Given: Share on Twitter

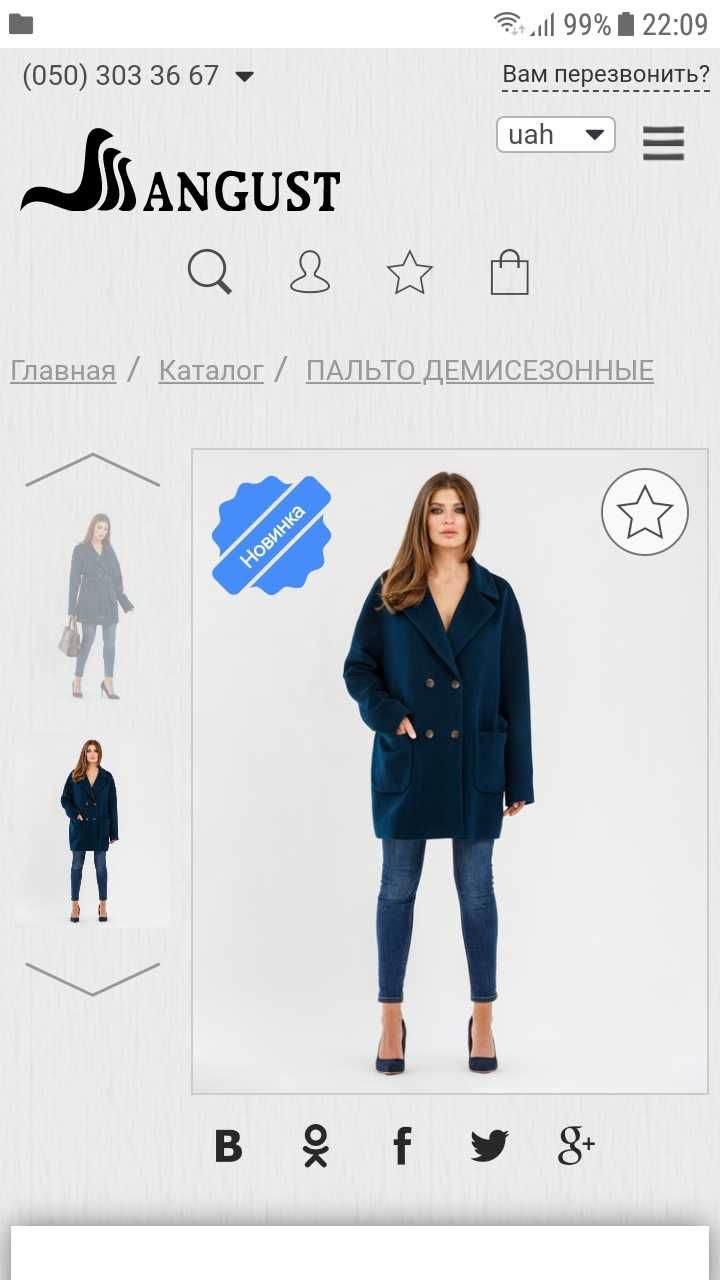Looking at the screenshot, I should point(489,1146).
